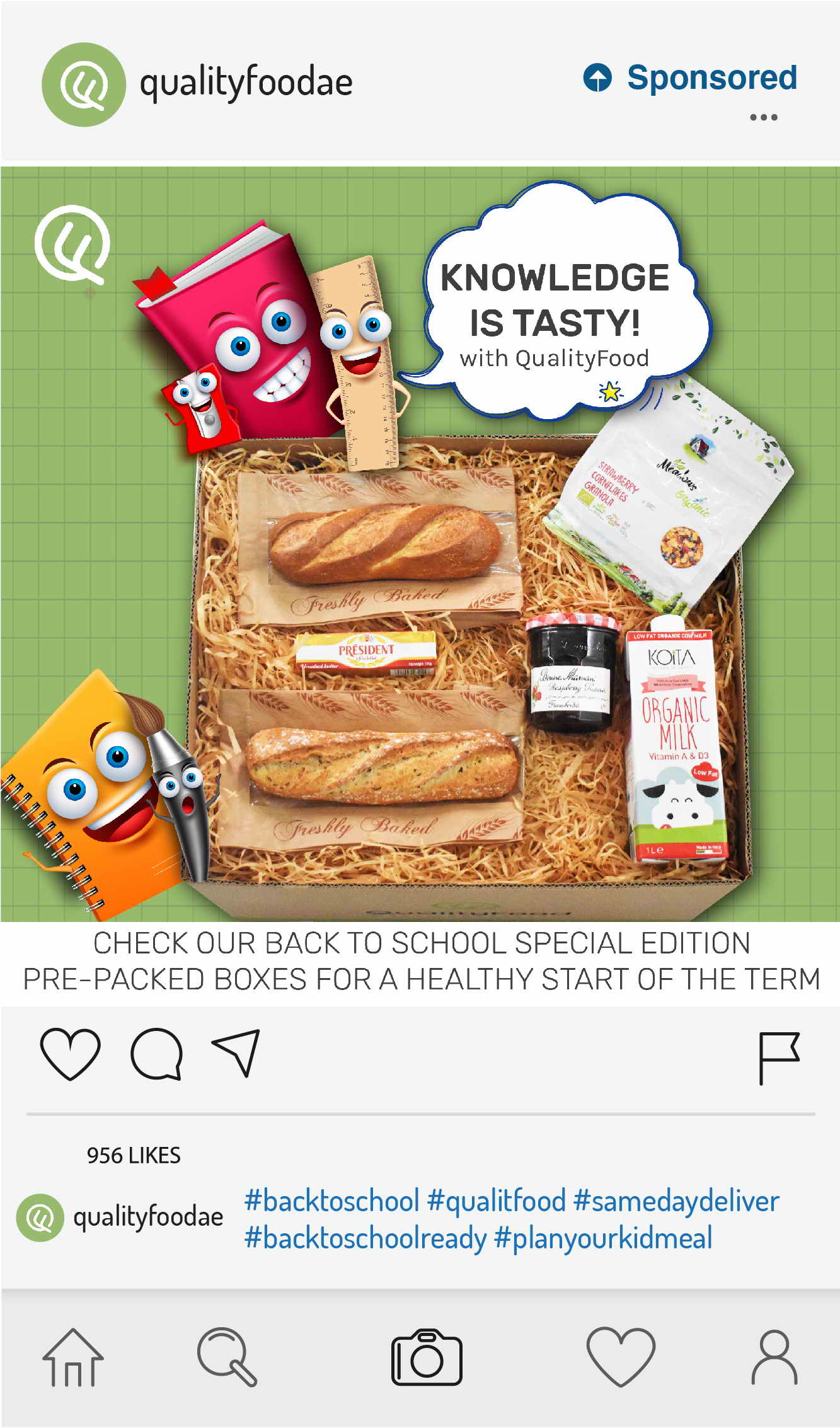Open the #backtoschool hashtag
The height and width of the screenshot is (1428, 840).
tap(331, 1201)
